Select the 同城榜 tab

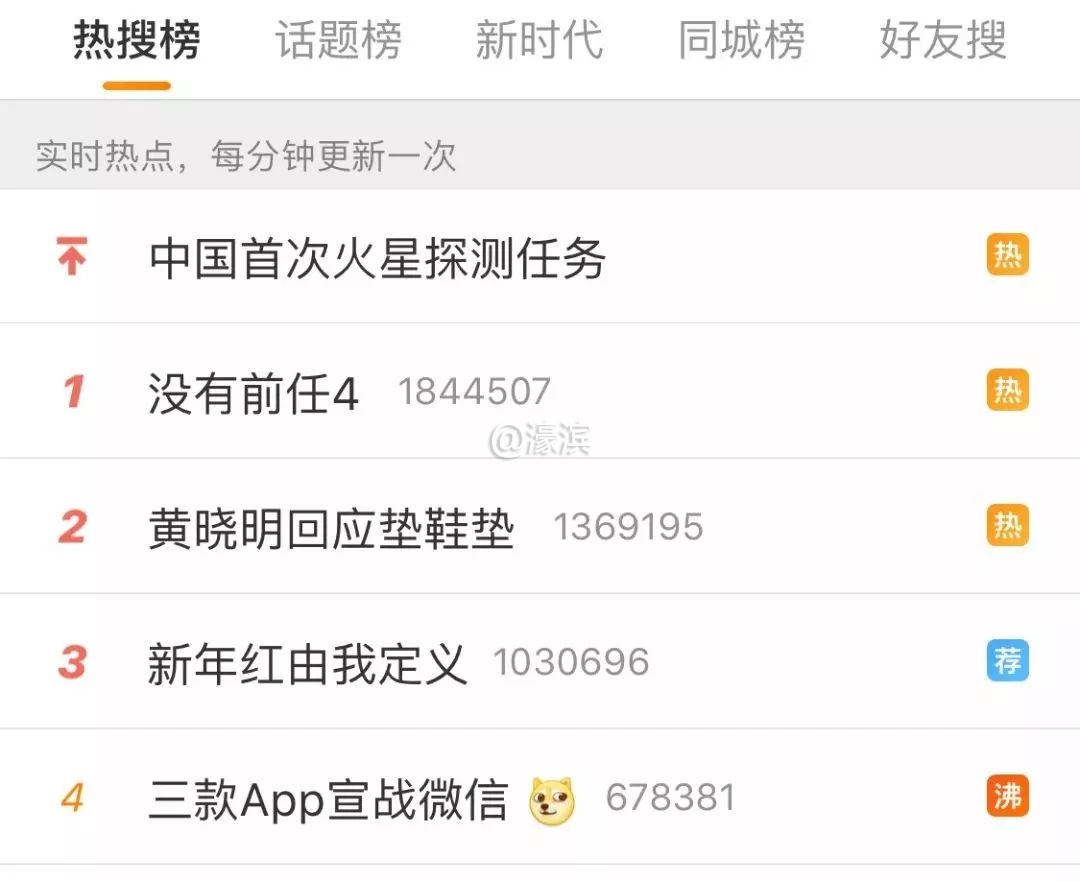click(741, 42)
